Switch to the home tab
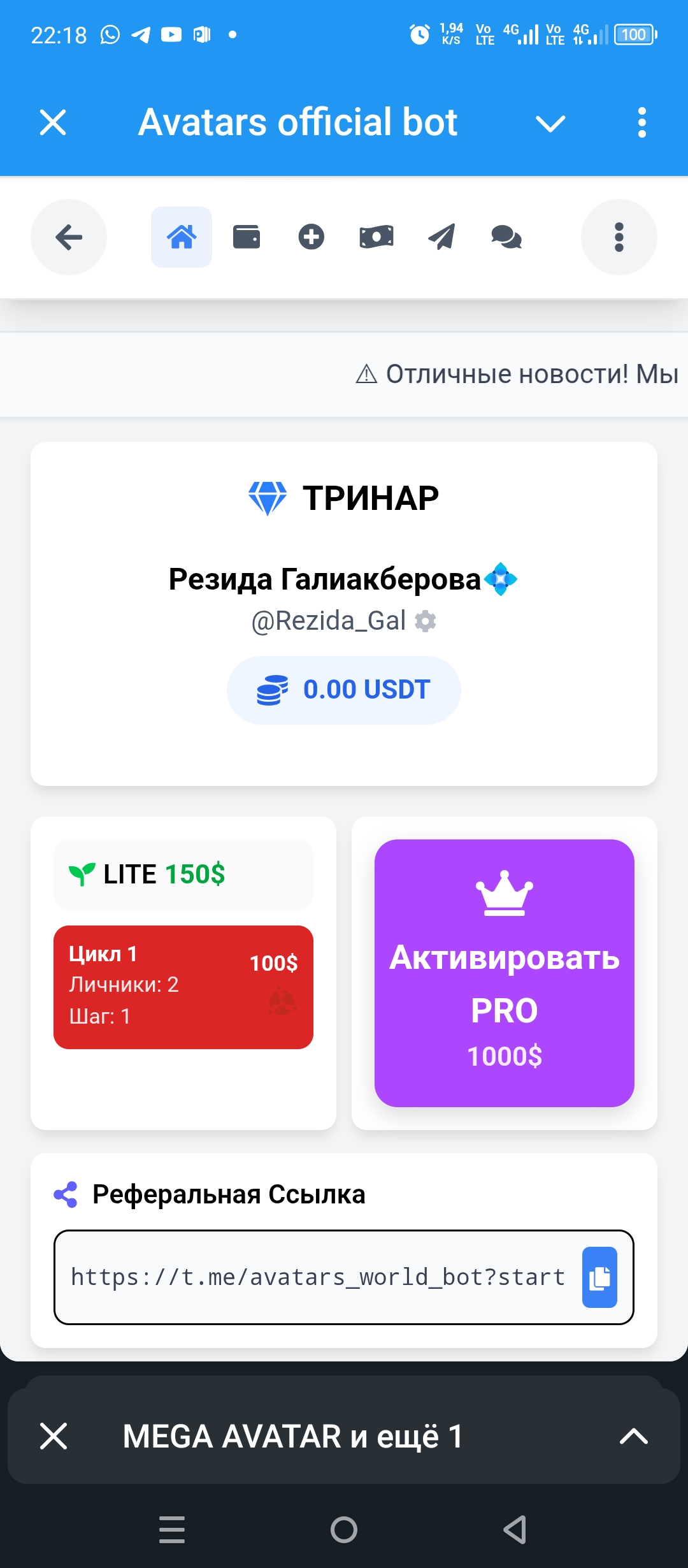The width and height of the screenshot is (688, 1568). click(x=182, y=237)
